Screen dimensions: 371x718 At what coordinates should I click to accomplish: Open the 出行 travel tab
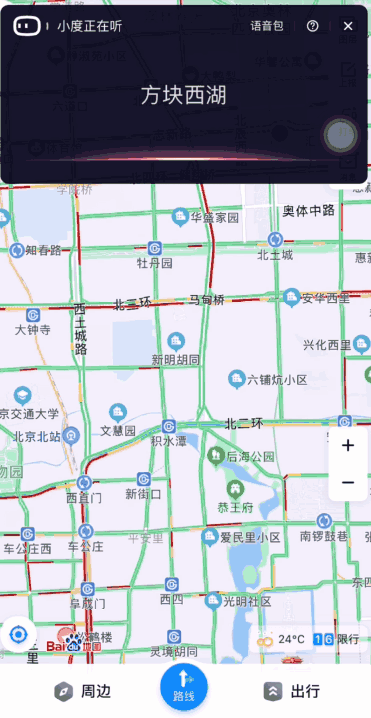pyautogui.click(x=291, y=691)
